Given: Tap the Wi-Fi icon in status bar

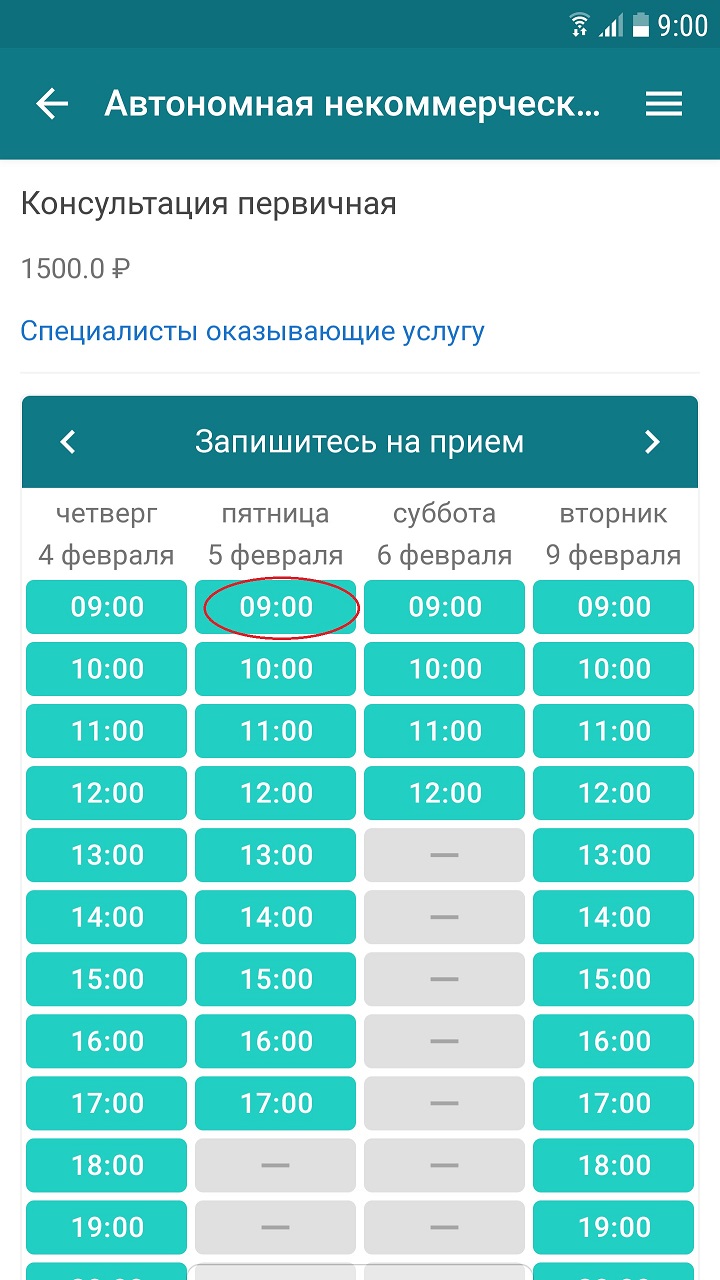Looking at the screenshot, I should (x=578, y=25).
